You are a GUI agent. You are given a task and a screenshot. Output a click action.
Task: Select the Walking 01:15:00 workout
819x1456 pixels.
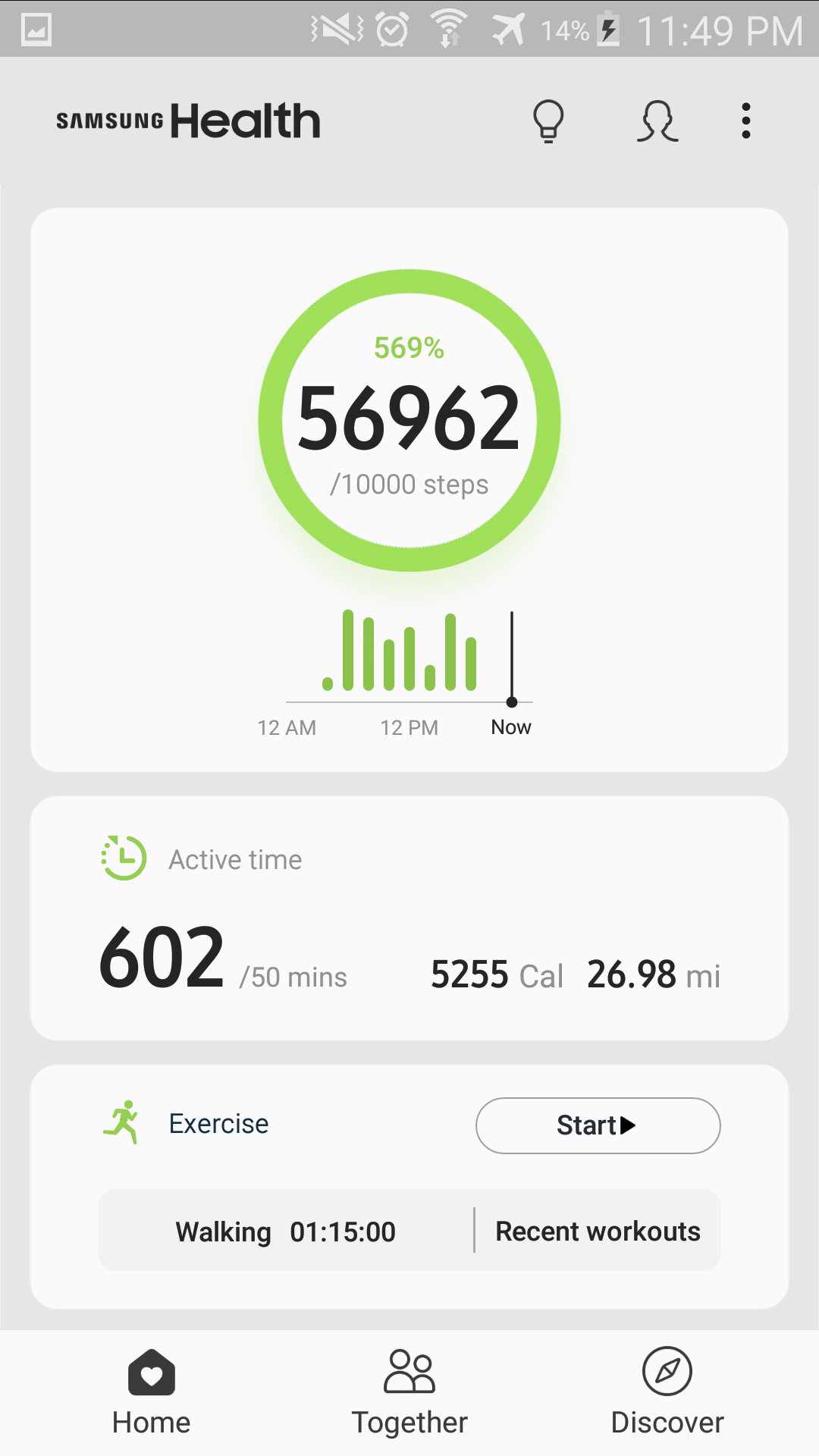[x=286, y=1231]
